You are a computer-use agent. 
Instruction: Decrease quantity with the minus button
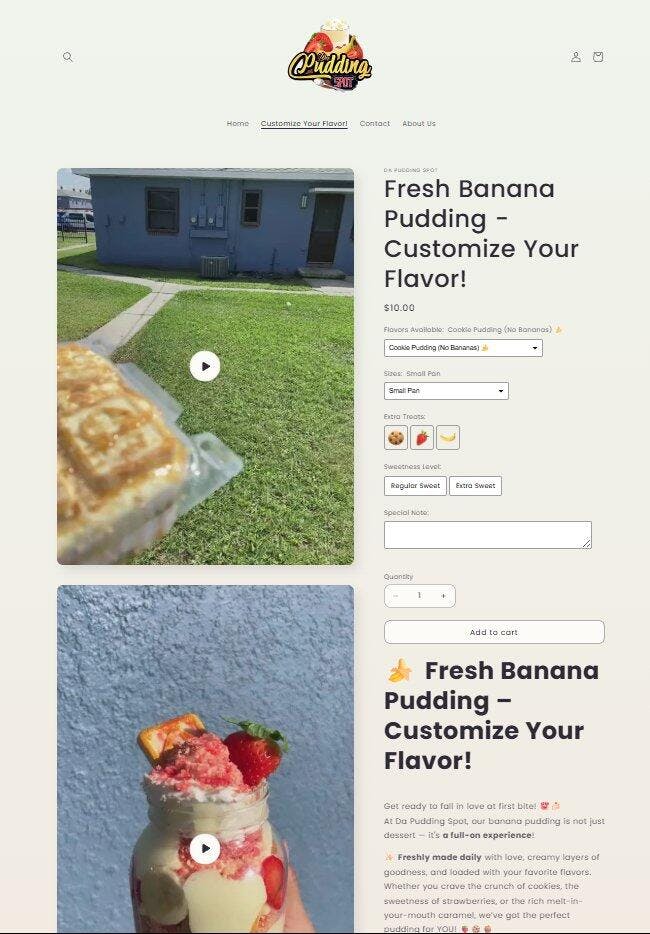(396, 596)
